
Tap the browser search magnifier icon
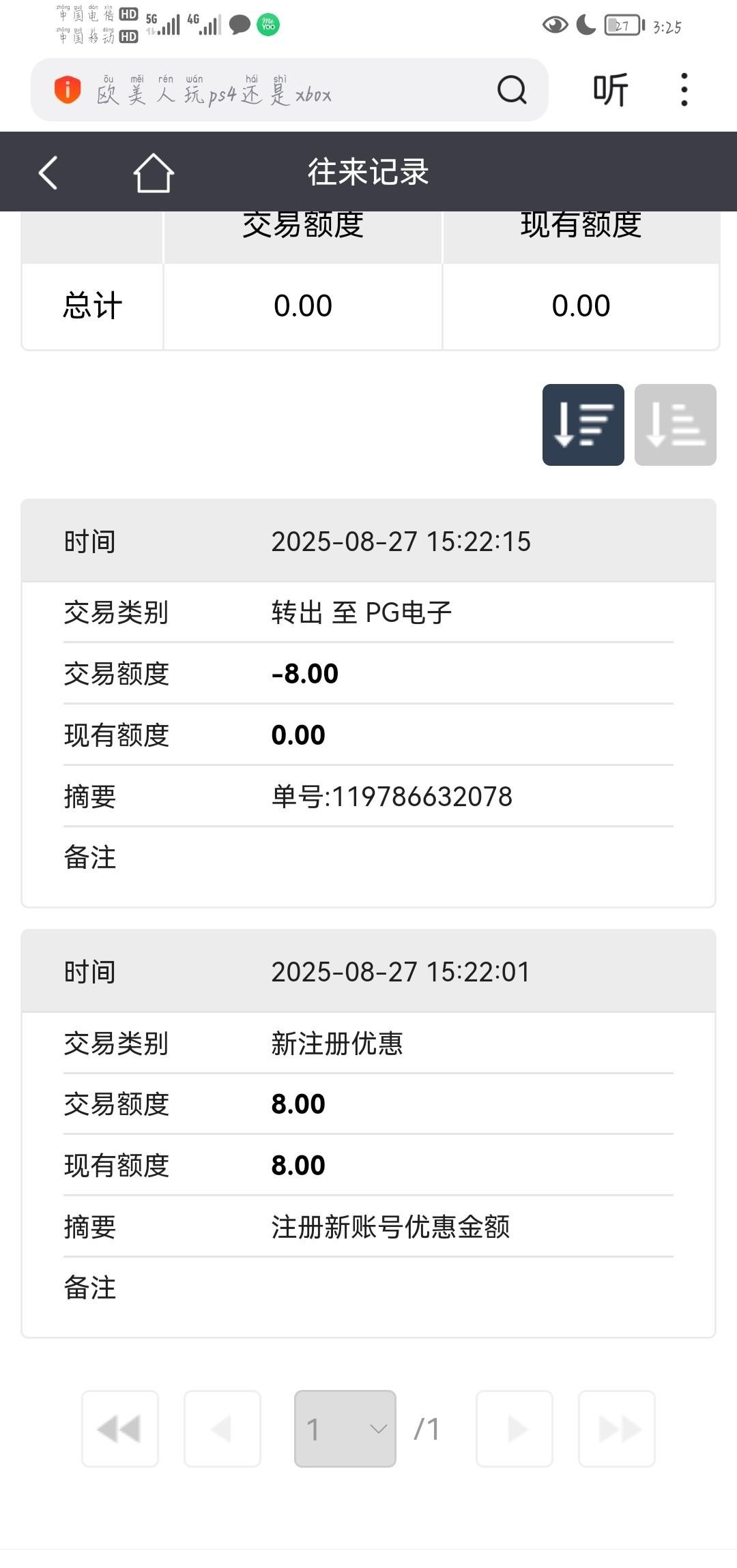tap(512, 90)
